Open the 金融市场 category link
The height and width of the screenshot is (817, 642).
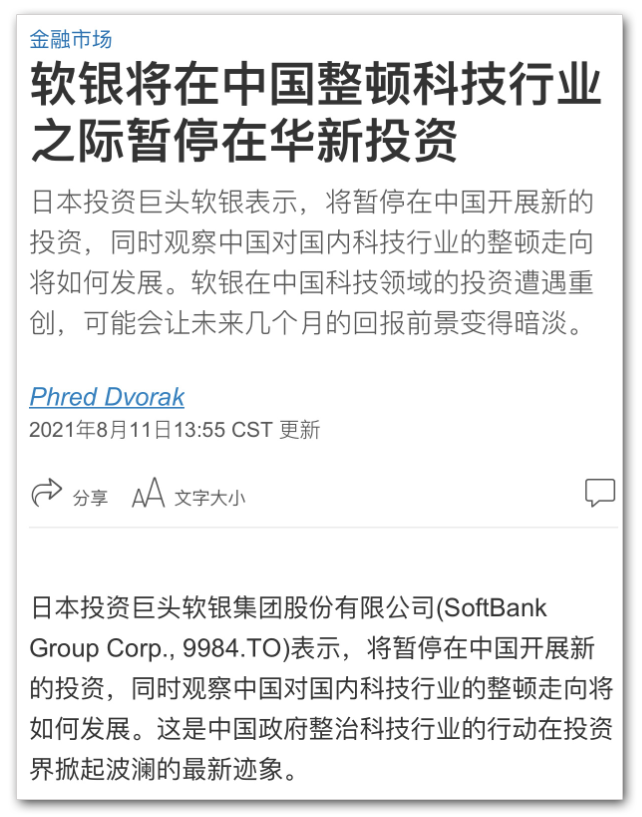point(71,40)
